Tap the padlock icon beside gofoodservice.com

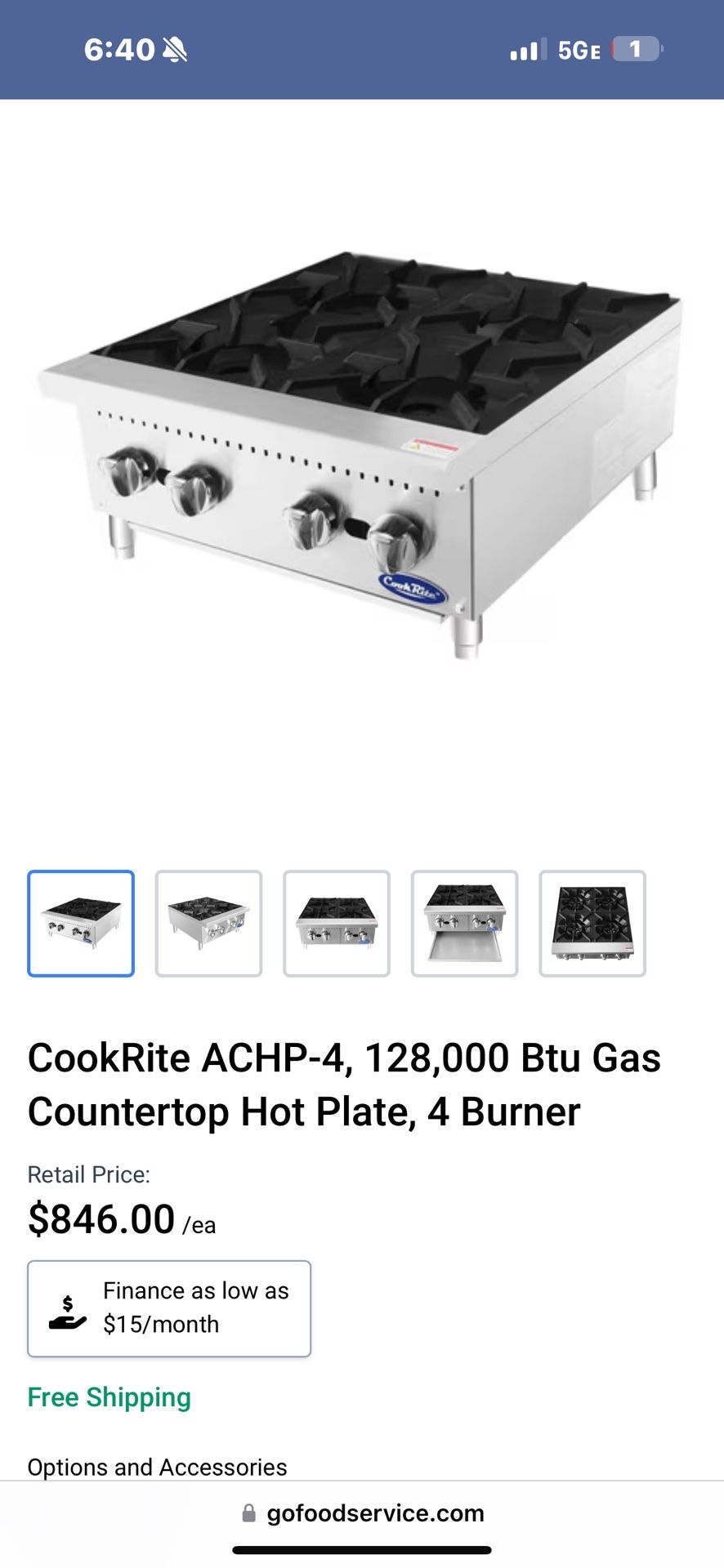(247, 1513)
